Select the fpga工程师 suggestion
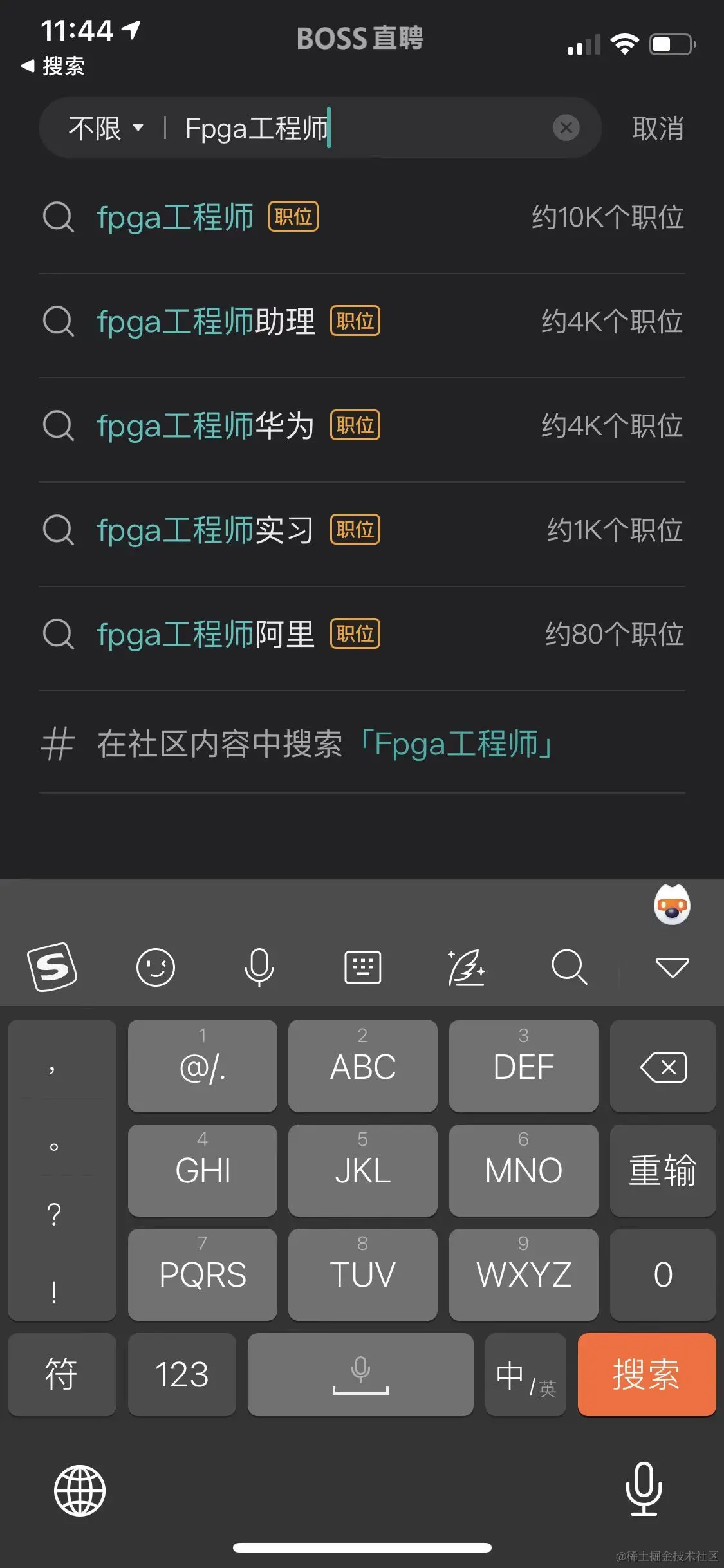 click(x=175, y=217)
